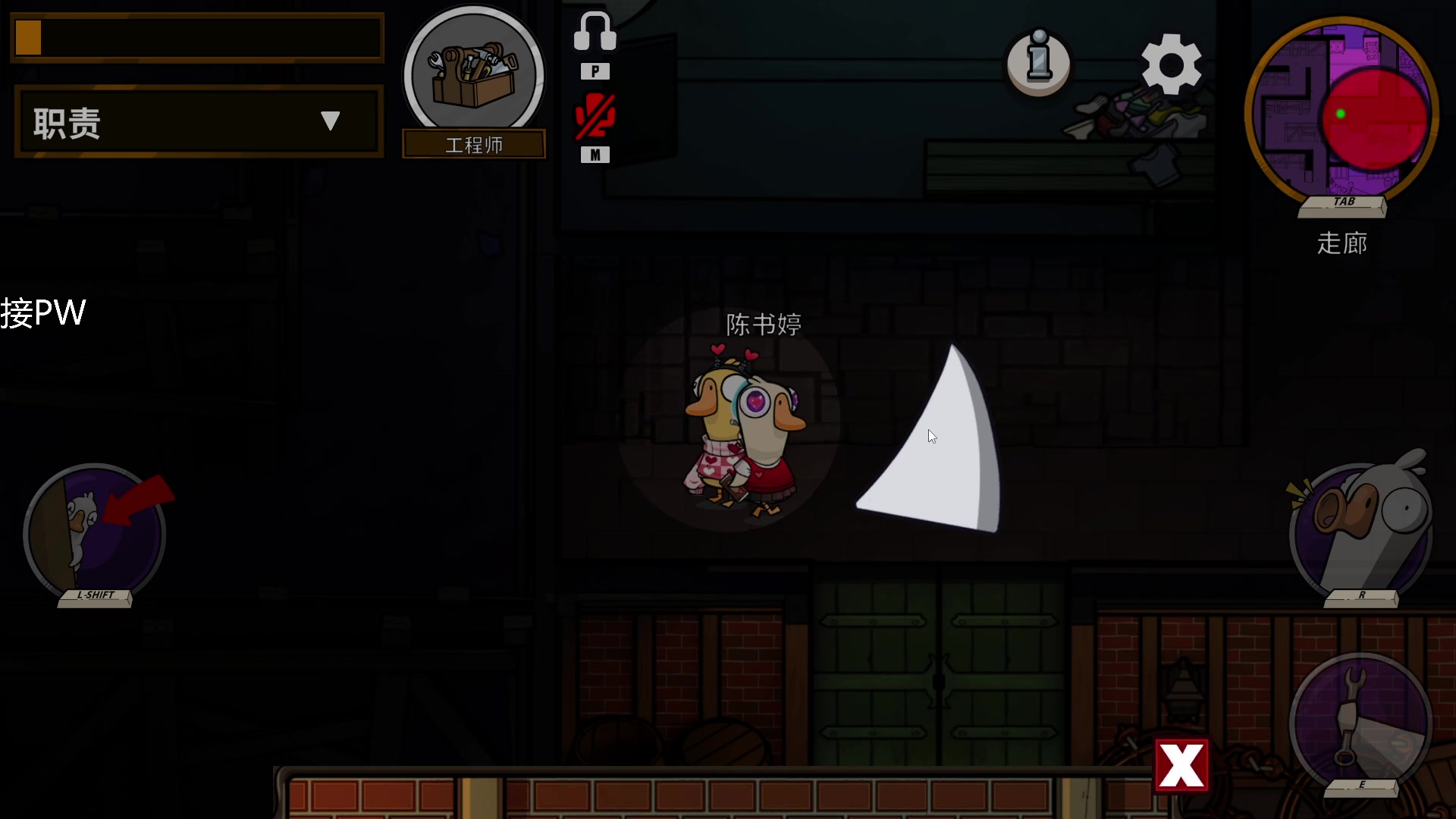Open the round minimap
The image size is (1456, 819).
pos(1341,111)
